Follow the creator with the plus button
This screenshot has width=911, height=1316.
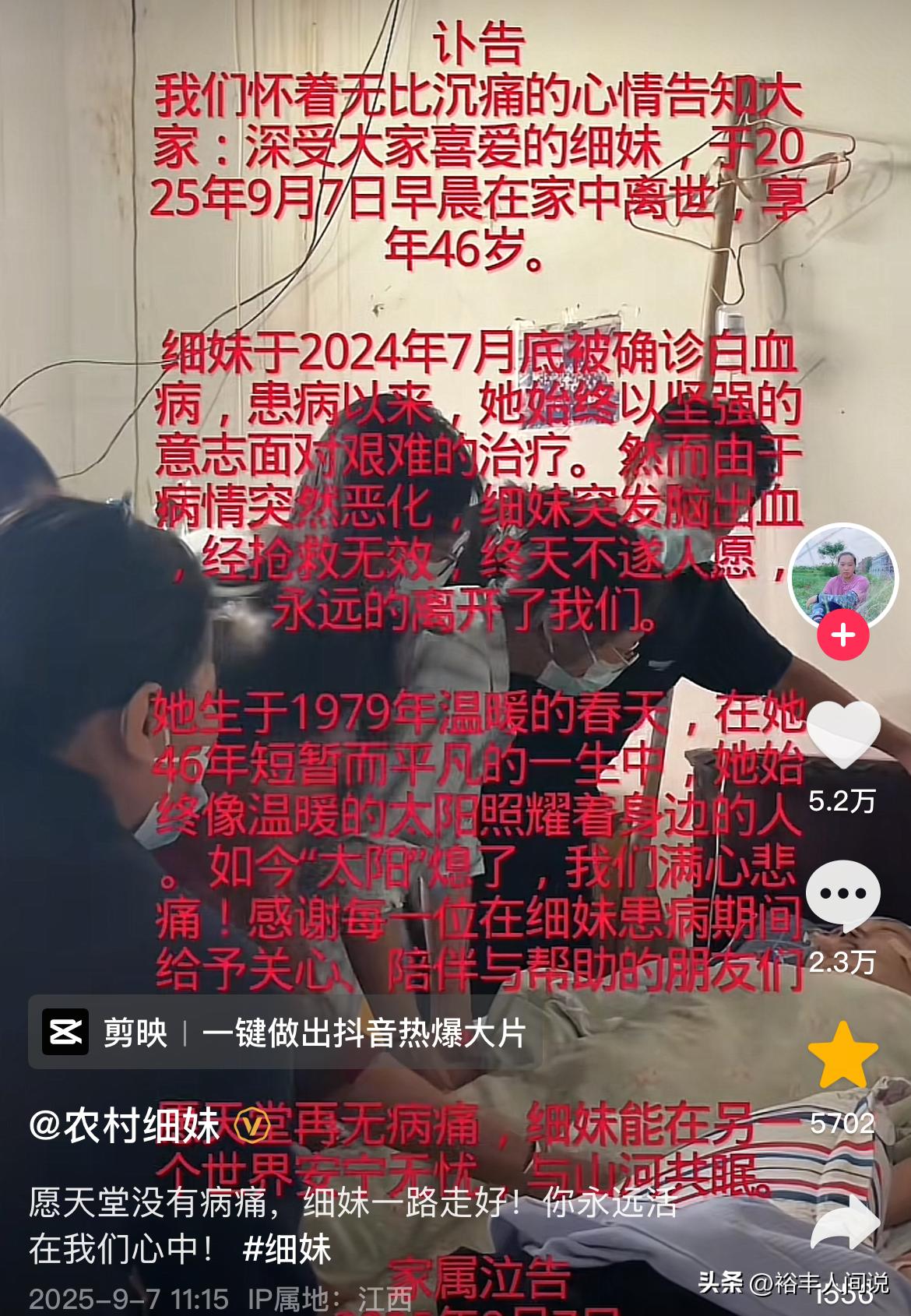(843, 635)
